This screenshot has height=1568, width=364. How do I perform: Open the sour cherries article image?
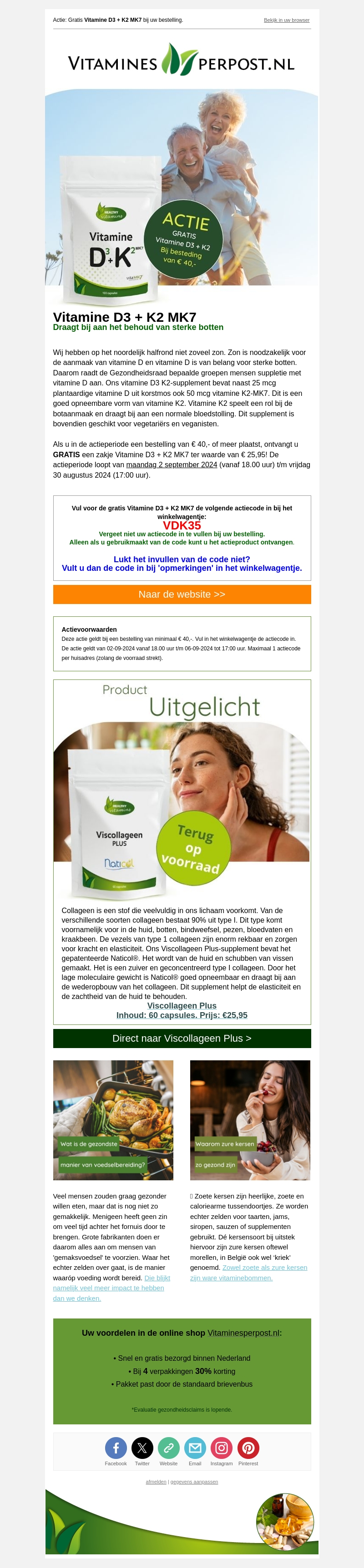pos(250,1120)
